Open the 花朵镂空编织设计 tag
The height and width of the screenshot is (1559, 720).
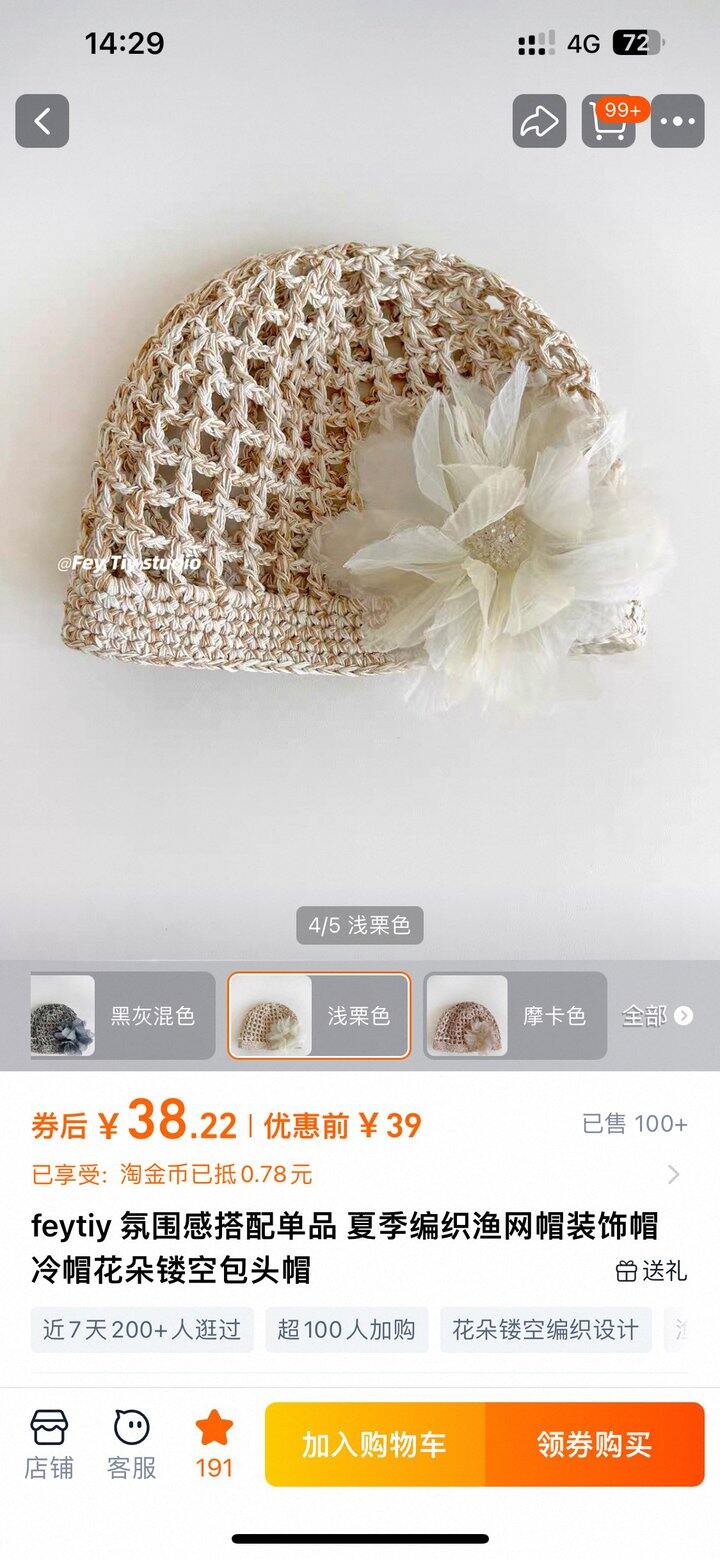[545, 1329]
